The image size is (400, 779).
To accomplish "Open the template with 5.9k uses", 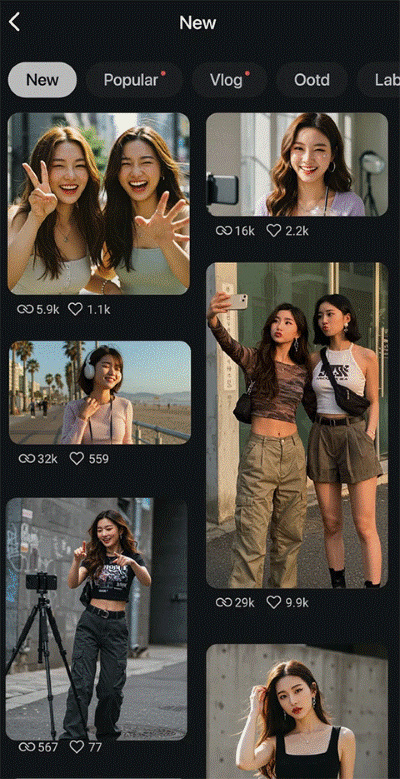I will pos(98,204).
